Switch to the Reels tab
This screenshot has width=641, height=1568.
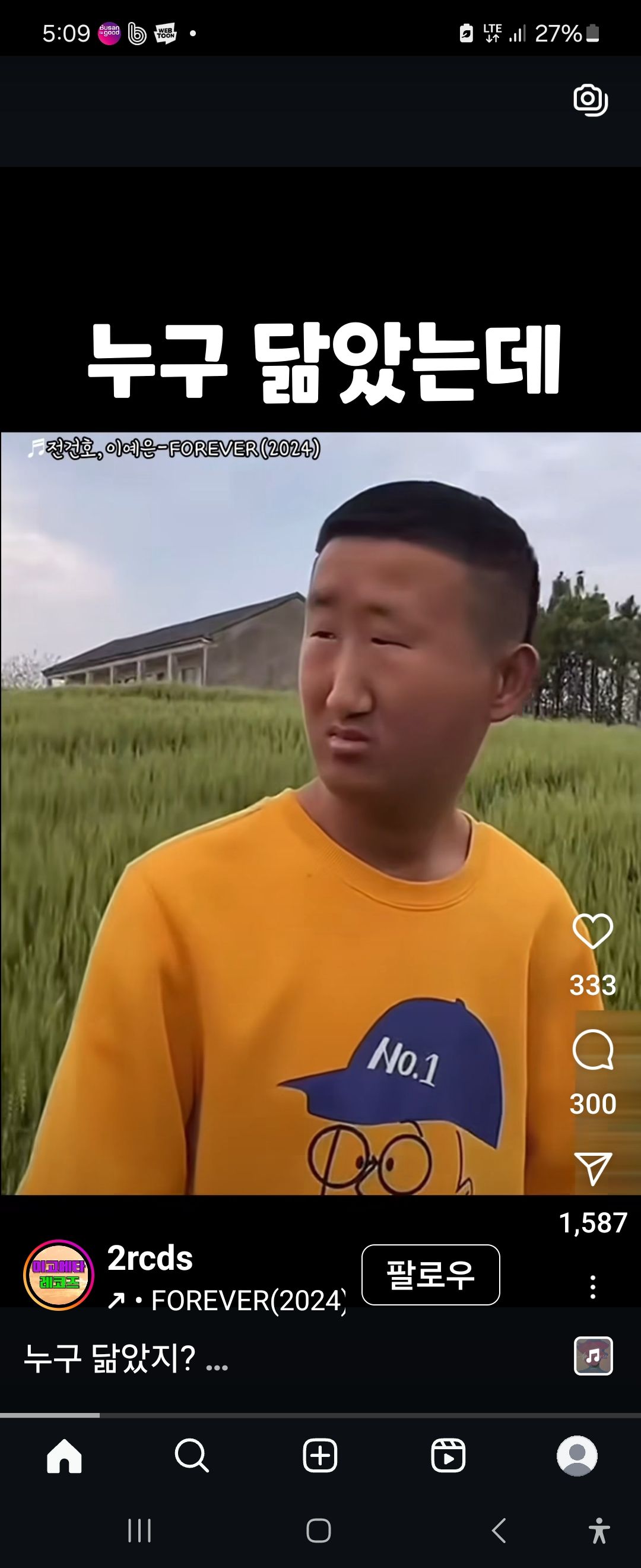coord(448,1456)
